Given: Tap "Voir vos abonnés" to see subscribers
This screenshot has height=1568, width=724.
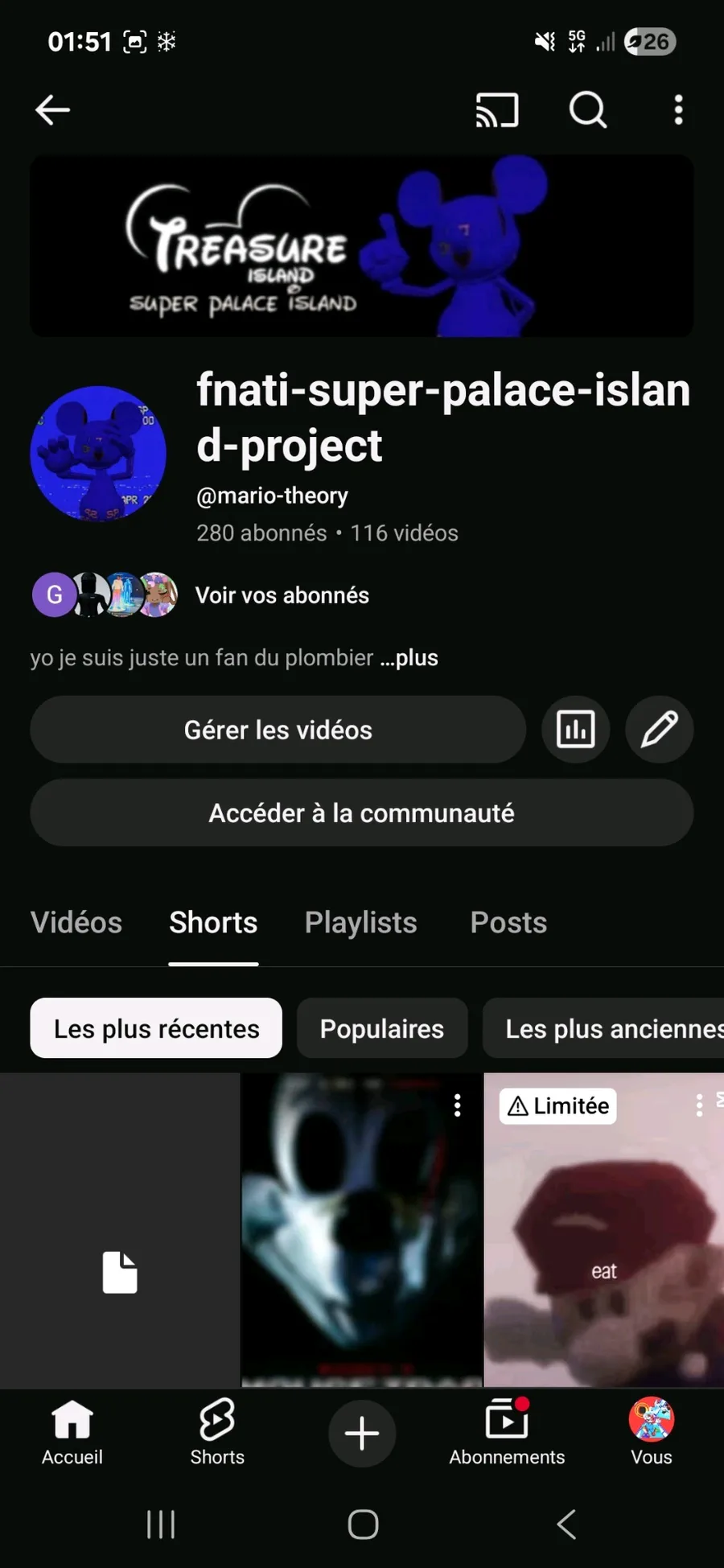Looking at the screenshot, I should (x=282, y=595).
